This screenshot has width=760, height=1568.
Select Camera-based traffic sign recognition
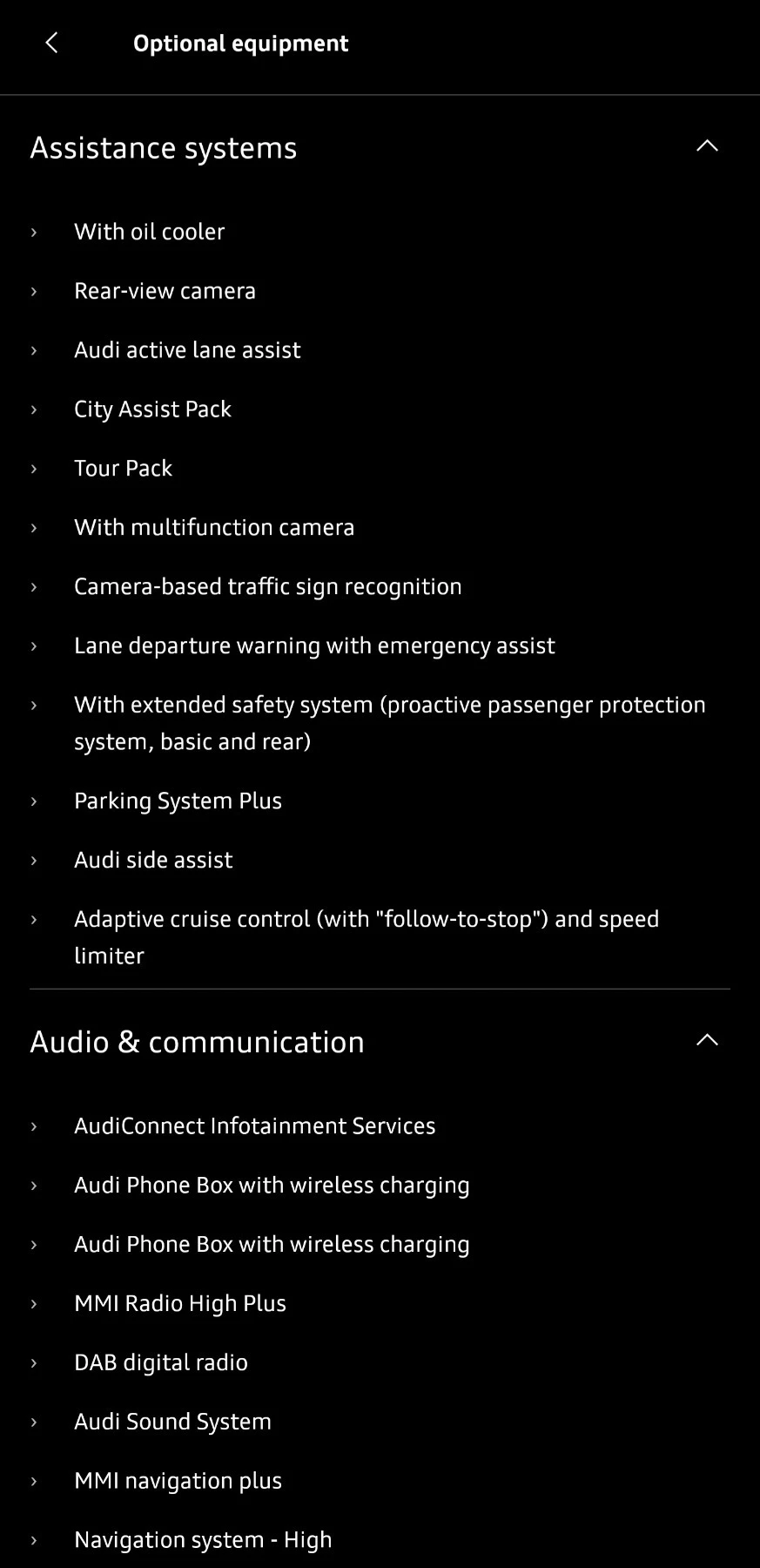[x=267, y=586]
